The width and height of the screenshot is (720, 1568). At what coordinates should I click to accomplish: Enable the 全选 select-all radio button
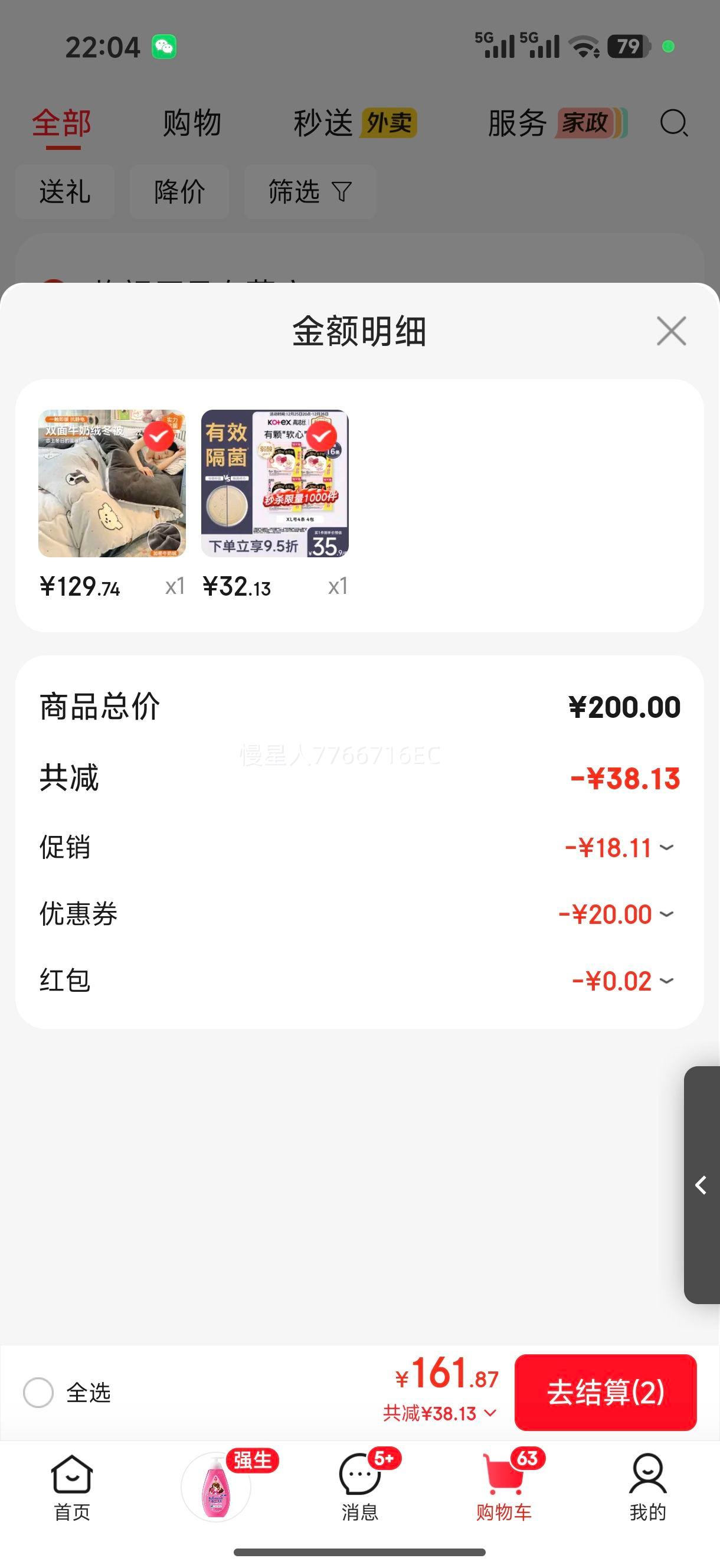click(38, 1392)
